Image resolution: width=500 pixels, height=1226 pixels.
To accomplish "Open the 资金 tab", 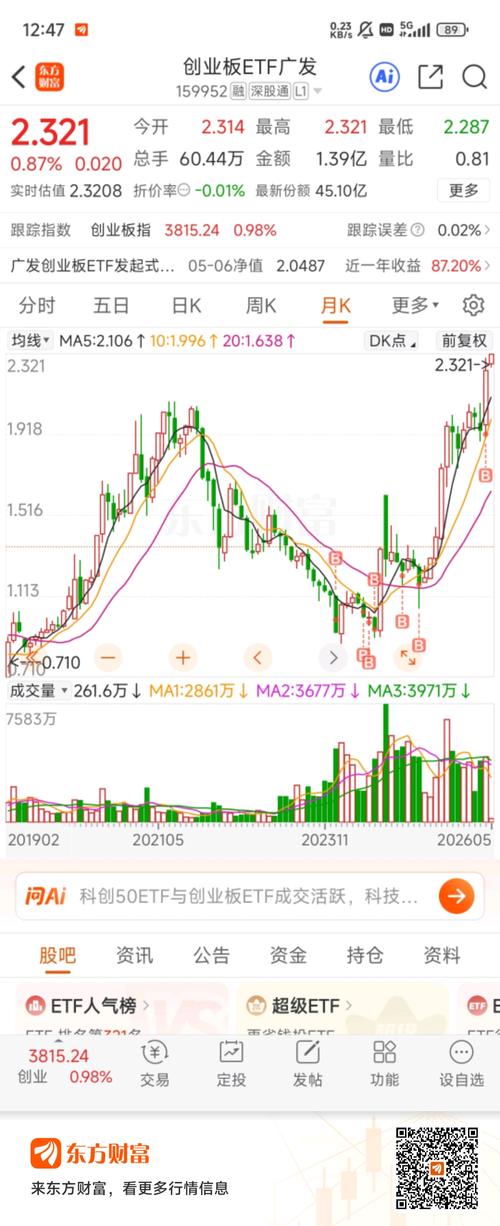I will coord(288,956).
